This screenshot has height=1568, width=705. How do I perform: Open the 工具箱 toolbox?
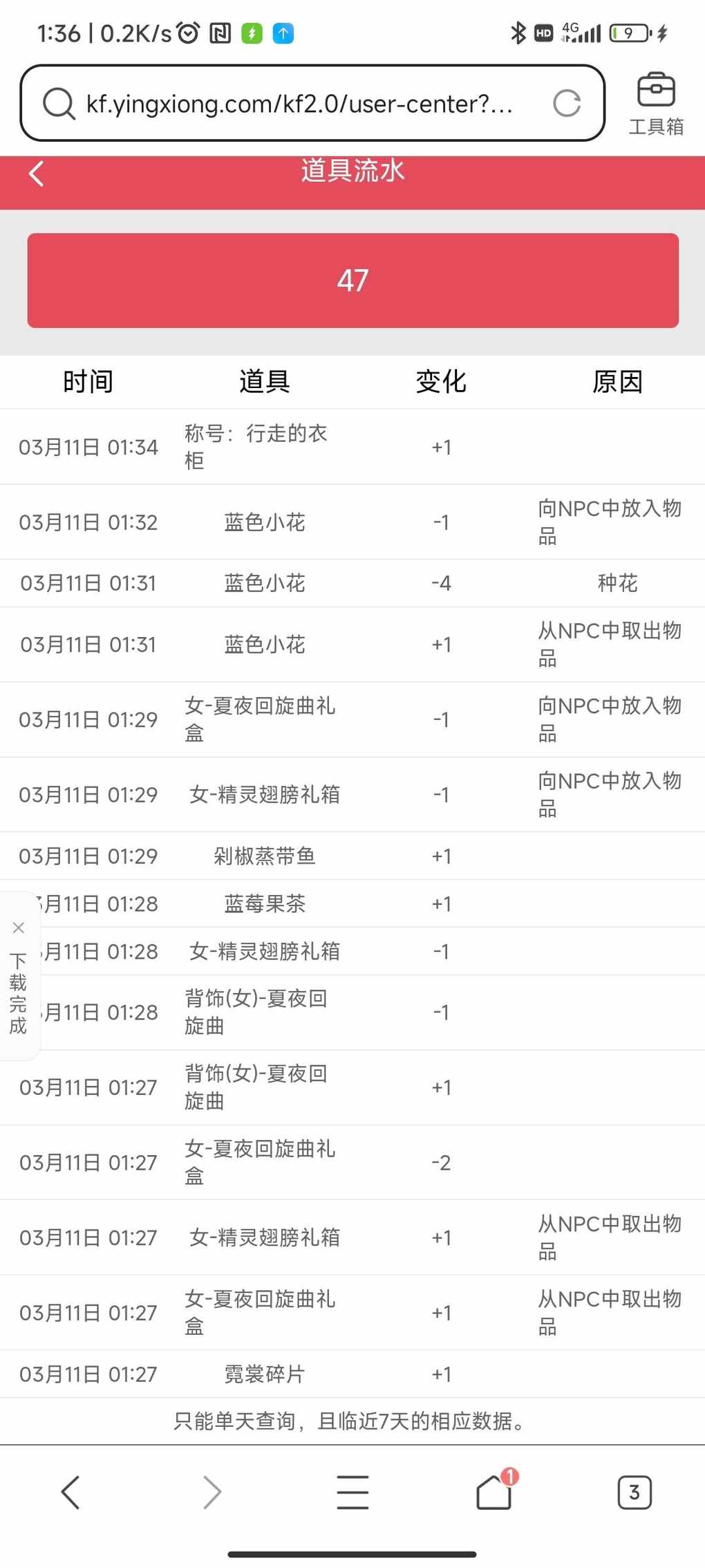point(655,104)
